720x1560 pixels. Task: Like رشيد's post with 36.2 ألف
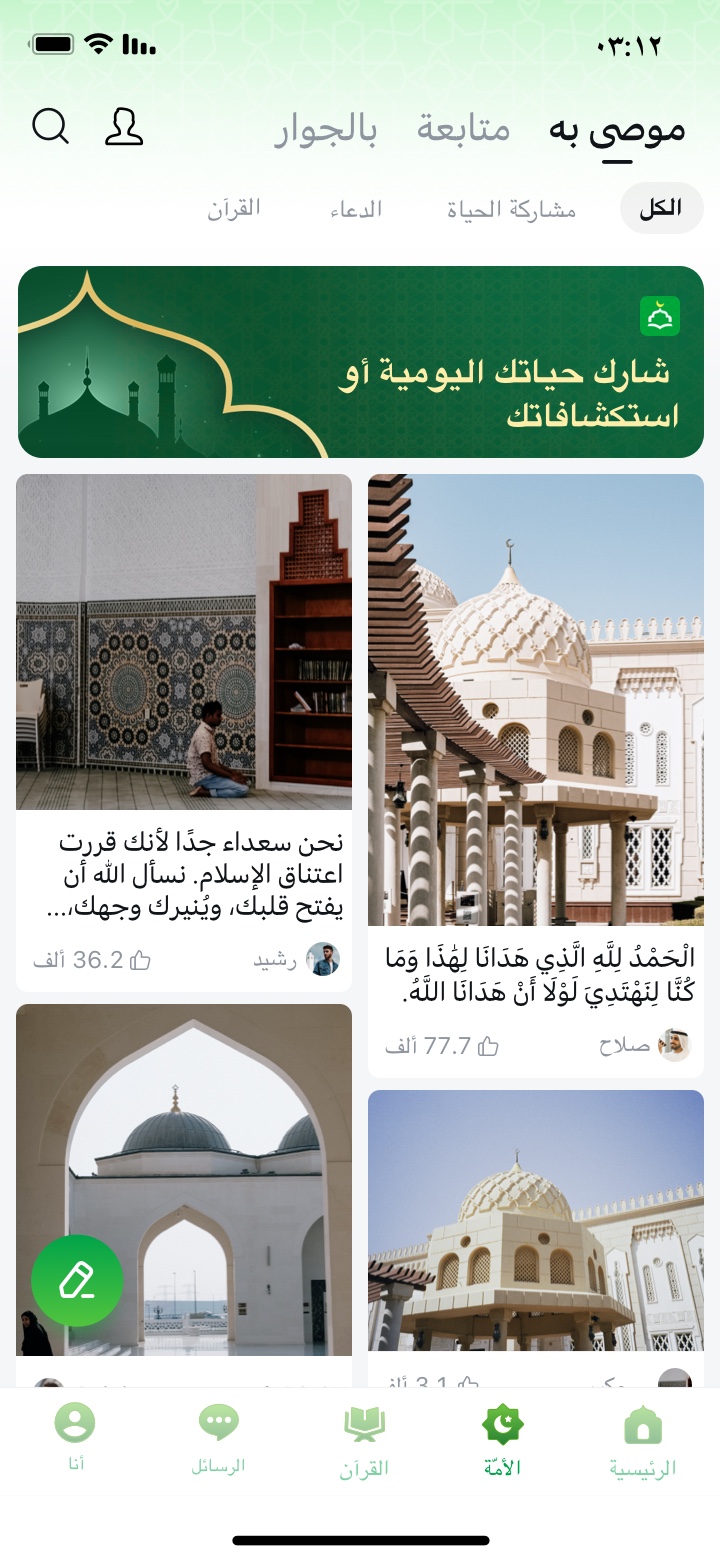pos(141,961)
